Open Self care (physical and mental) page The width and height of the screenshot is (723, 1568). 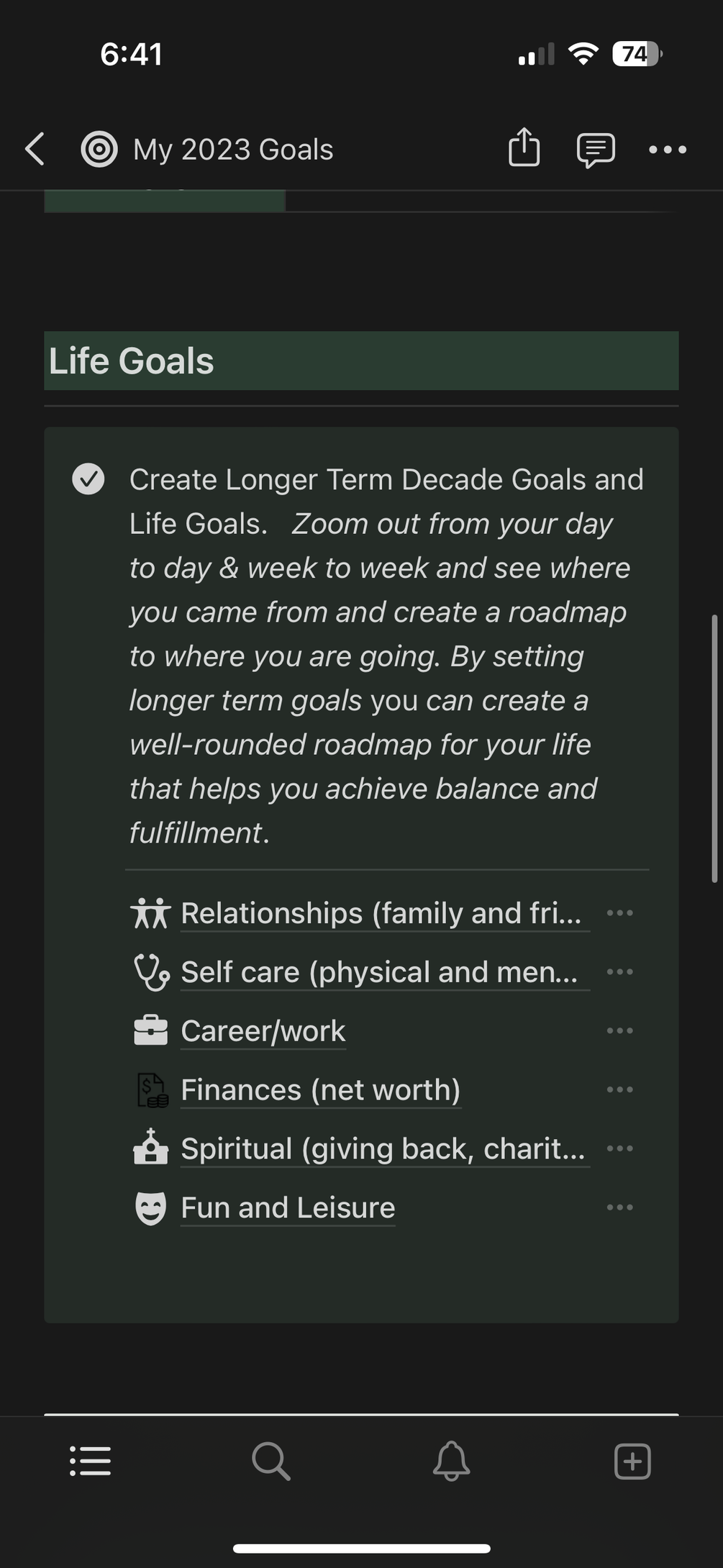379,972
